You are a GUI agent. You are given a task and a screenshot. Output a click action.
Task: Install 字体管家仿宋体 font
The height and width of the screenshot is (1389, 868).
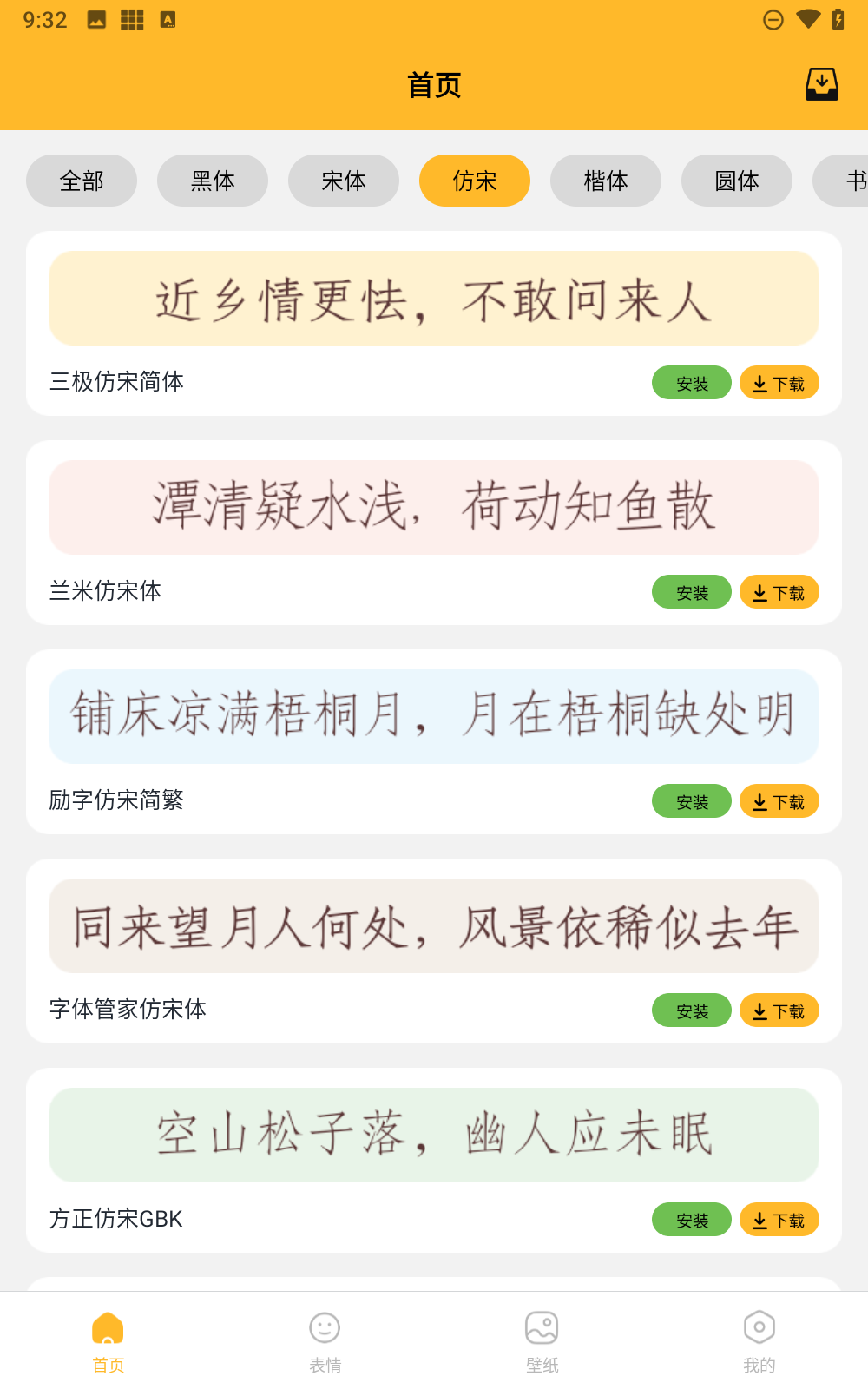[692, 1010]
